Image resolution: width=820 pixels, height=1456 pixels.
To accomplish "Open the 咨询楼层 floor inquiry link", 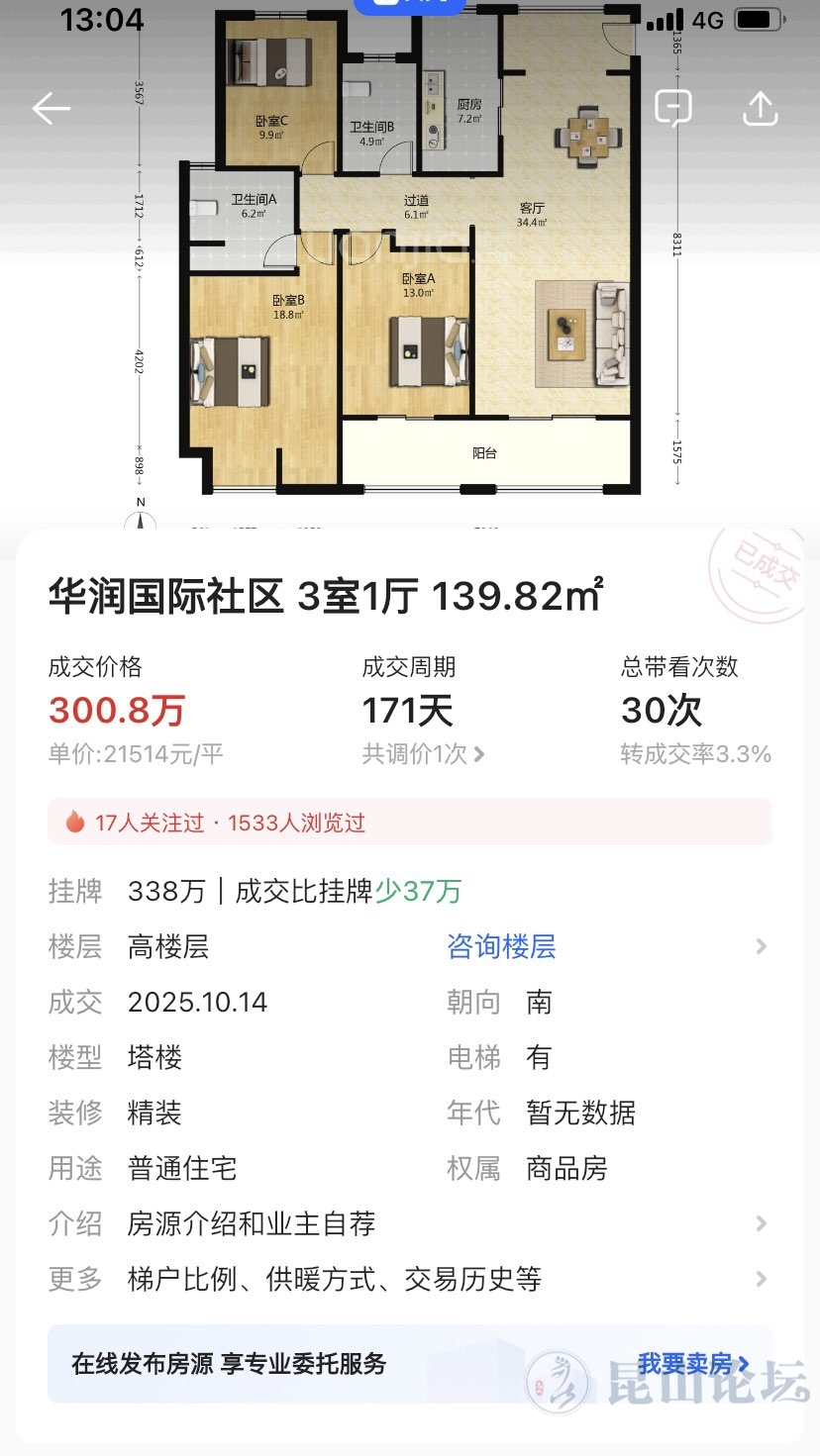I will 501,947.
